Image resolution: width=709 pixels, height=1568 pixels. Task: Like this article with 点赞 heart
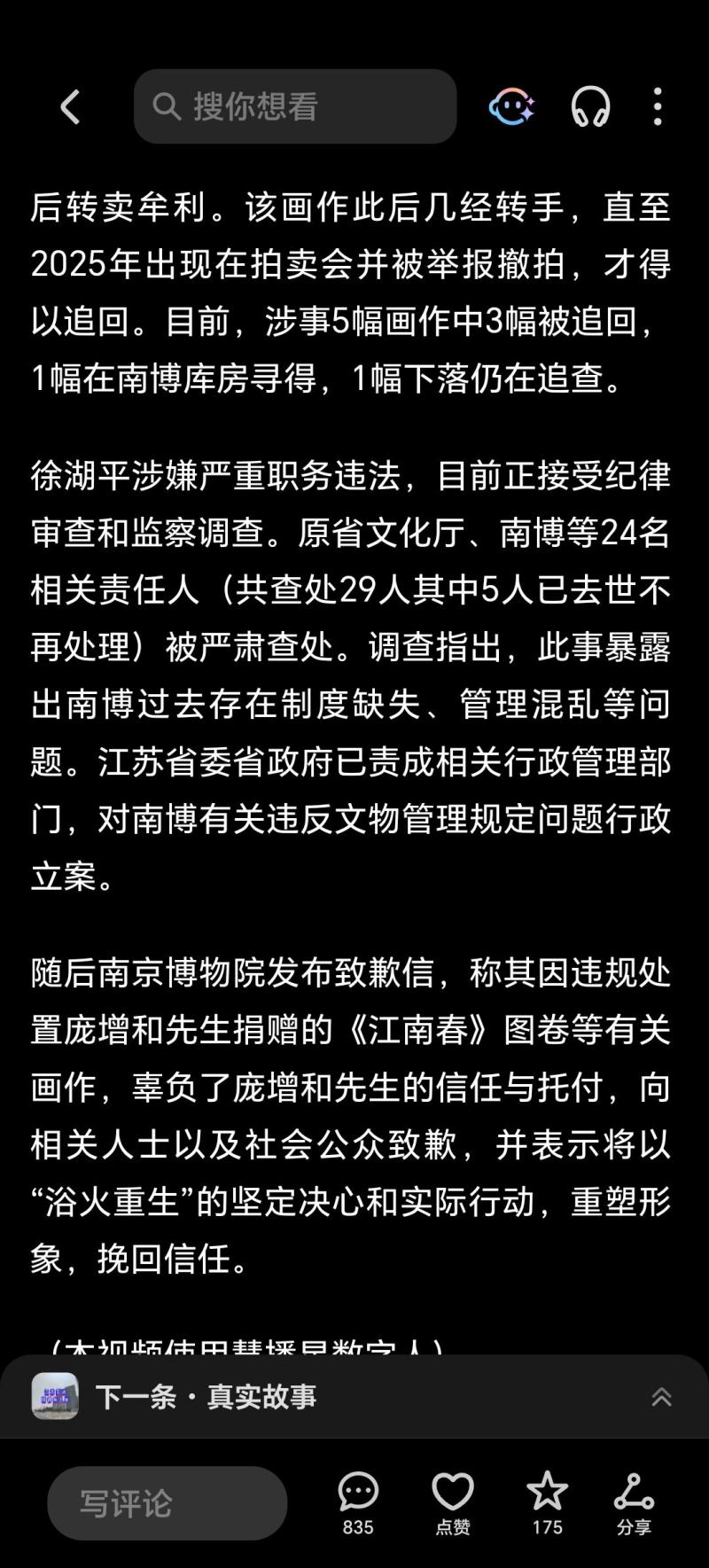[x=453, y=1502]
